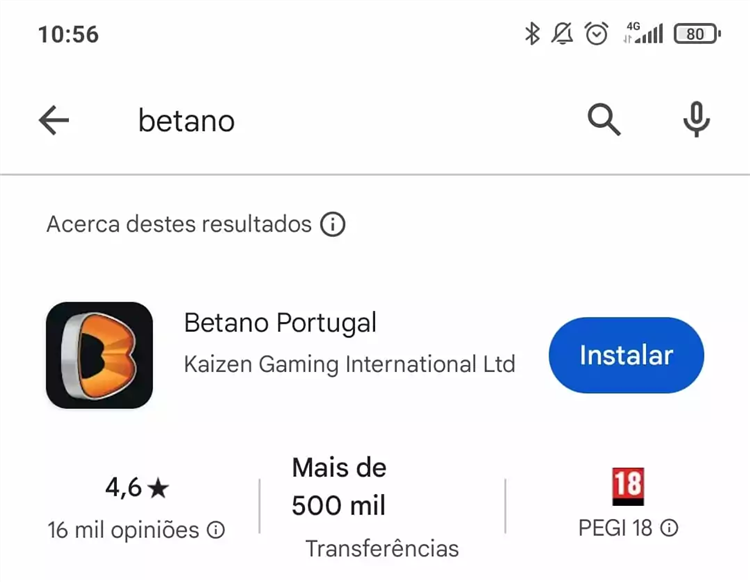Tap the search magnifier icon
This screenshot has width=750, height=582.
click(603, 120)
